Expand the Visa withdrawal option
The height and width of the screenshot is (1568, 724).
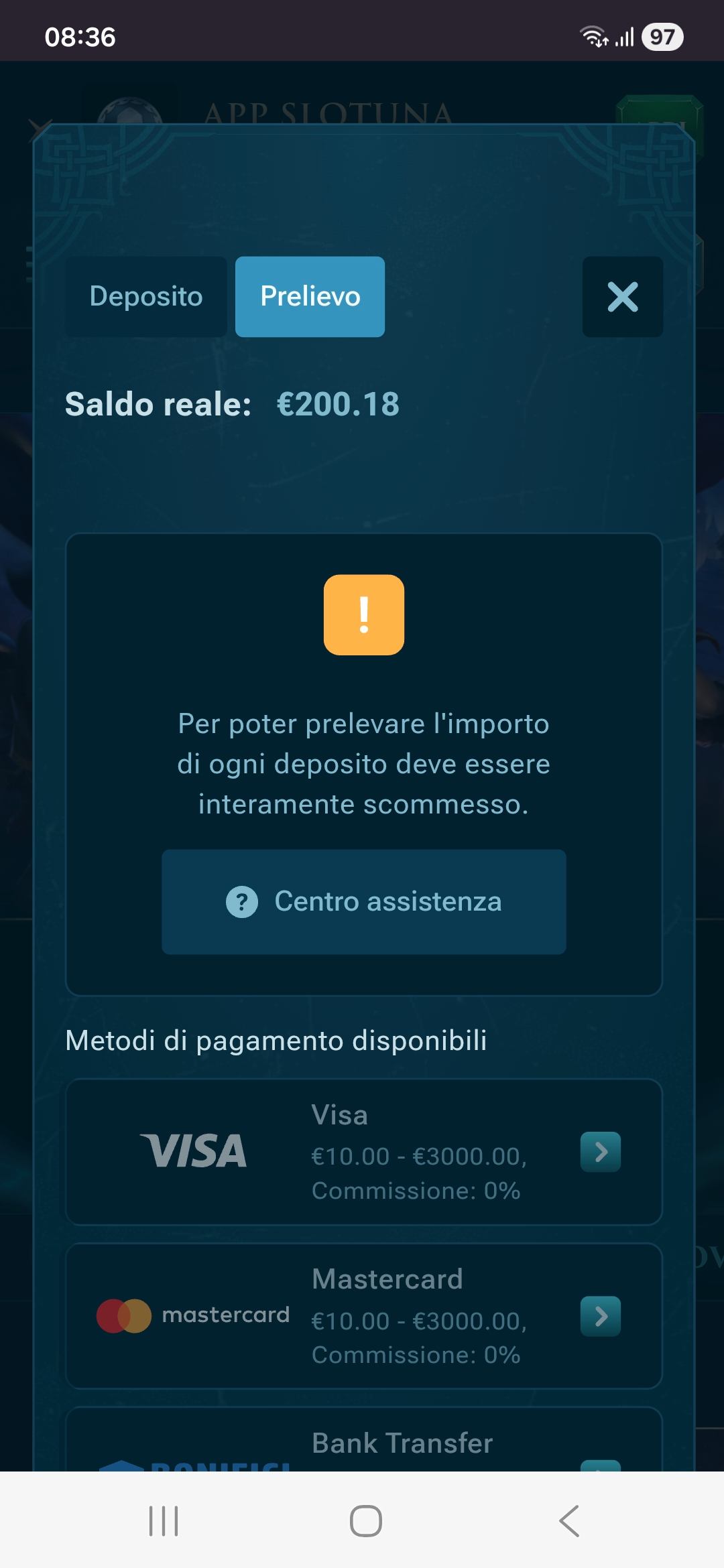click(601, 1153)
